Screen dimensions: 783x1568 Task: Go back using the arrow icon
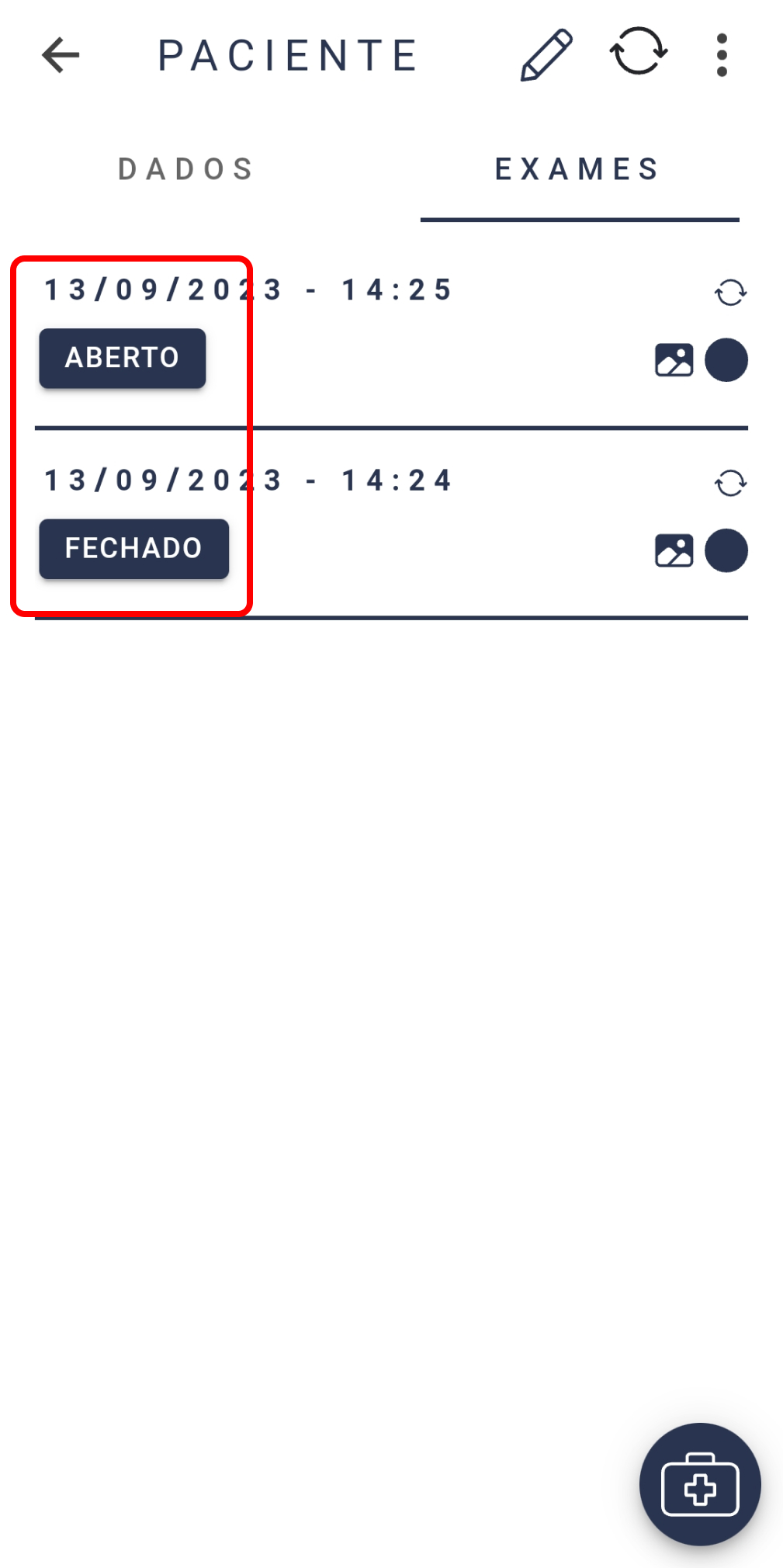point(61,55)
